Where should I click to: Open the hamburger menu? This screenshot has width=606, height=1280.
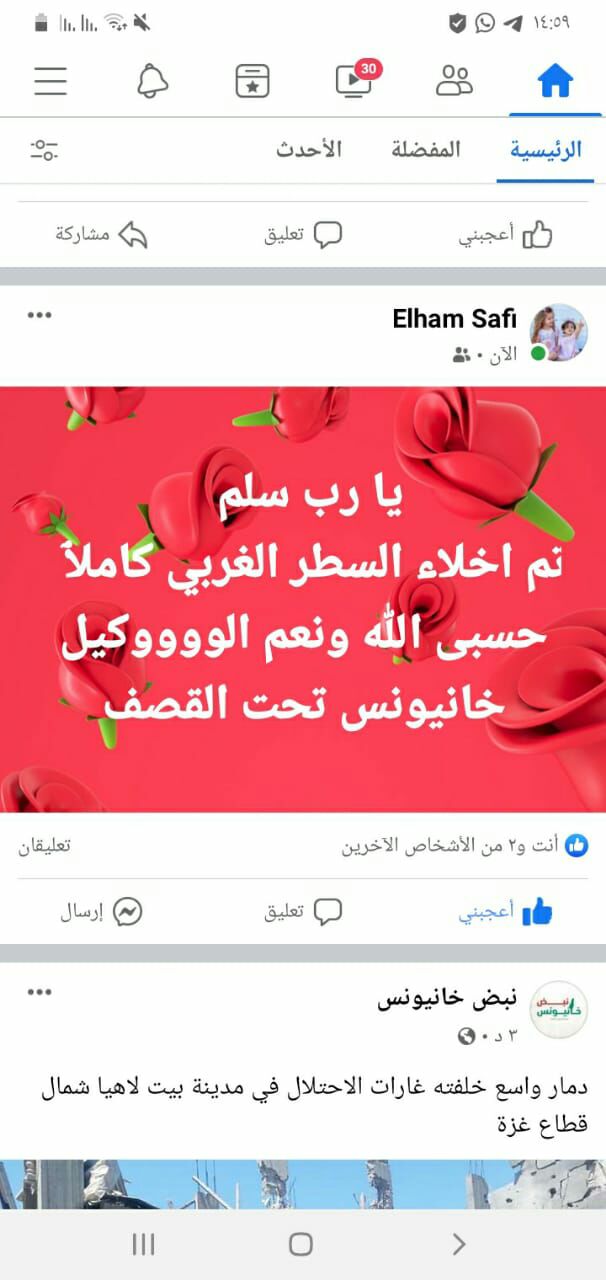pyautogui.click(x=51, y=81)
